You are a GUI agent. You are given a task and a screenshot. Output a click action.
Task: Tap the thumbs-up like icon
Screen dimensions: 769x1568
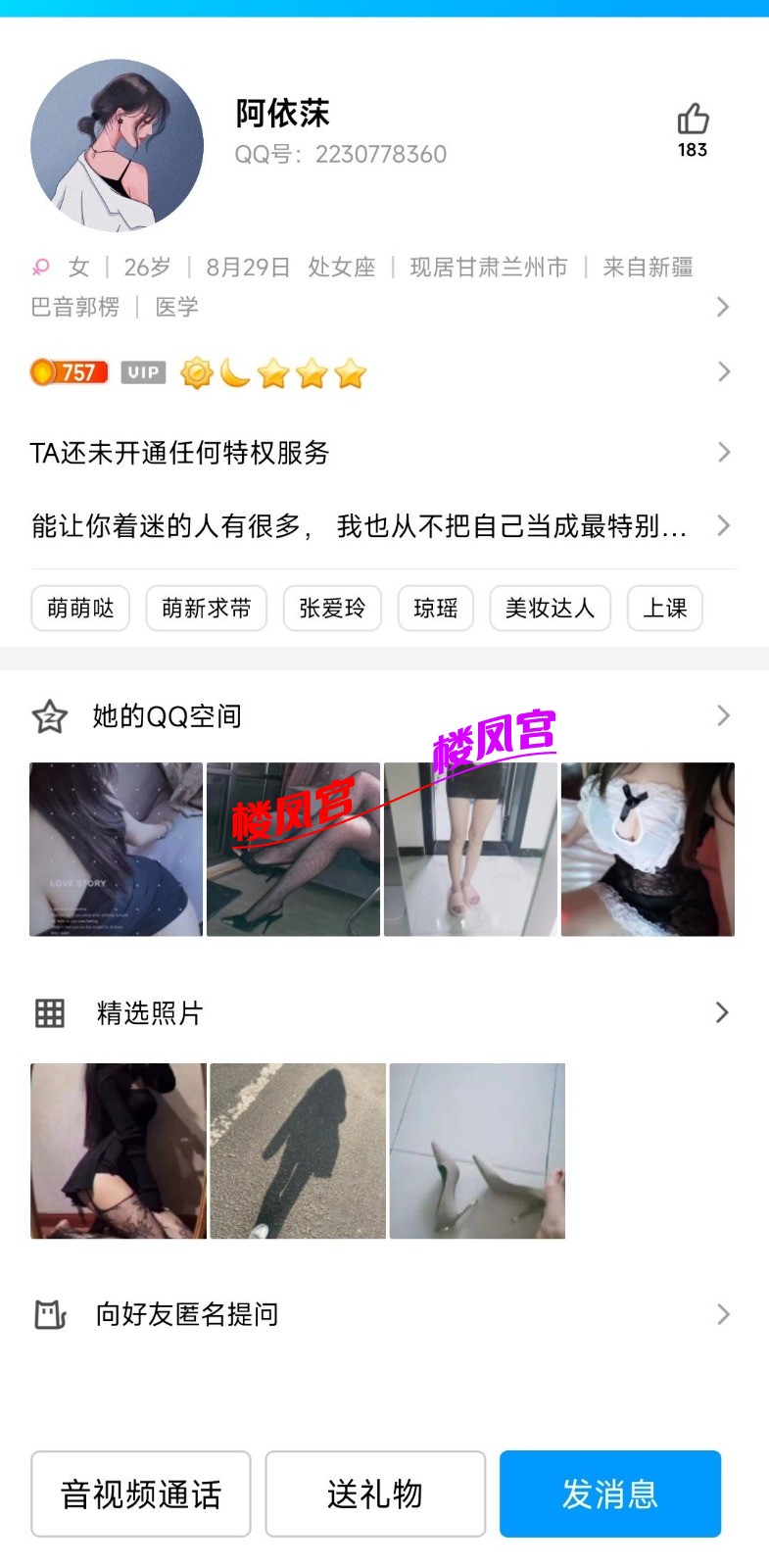[x=693, y=120]
